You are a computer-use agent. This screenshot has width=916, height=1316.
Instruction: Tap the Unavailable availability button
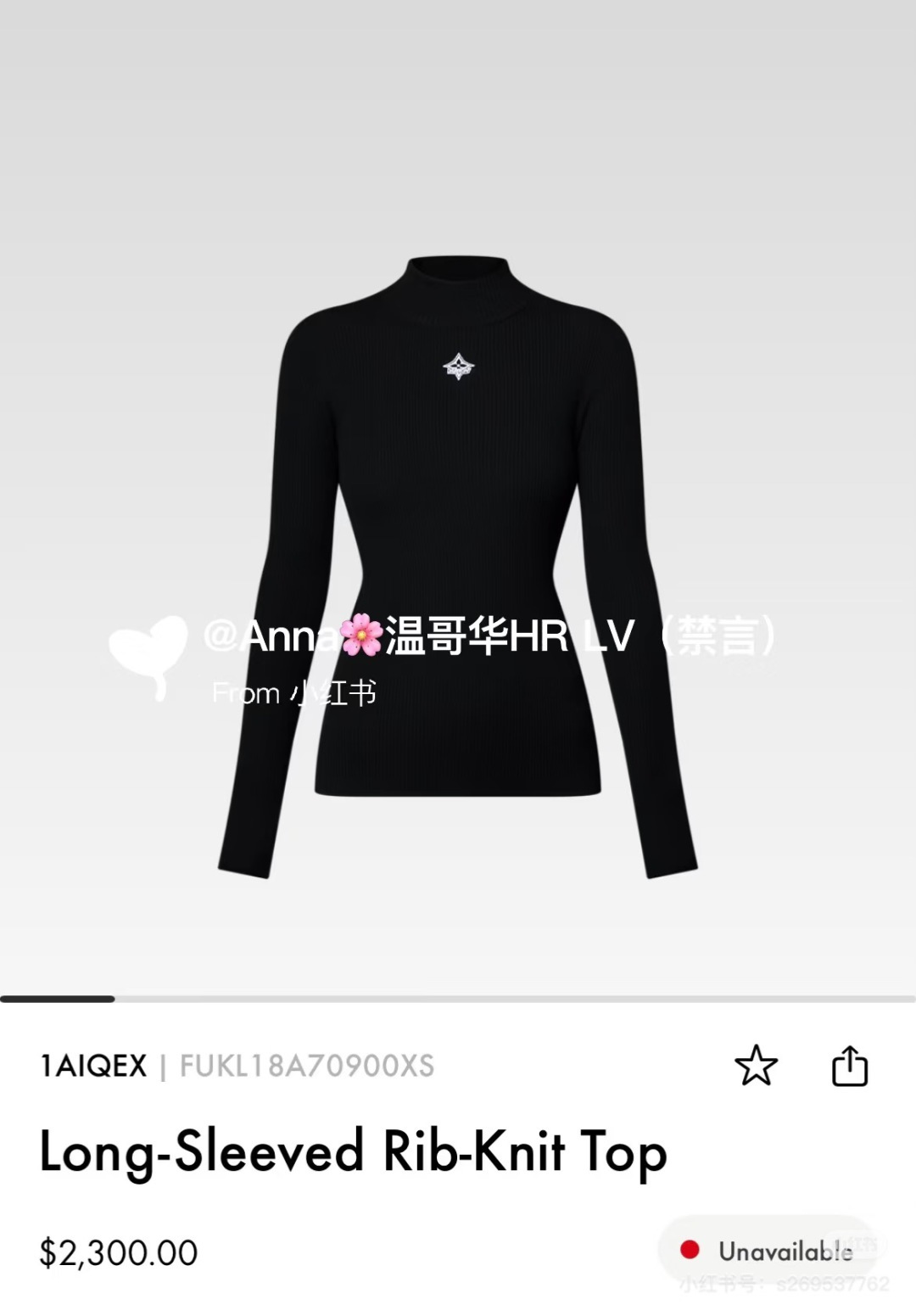pos(768,1251)
